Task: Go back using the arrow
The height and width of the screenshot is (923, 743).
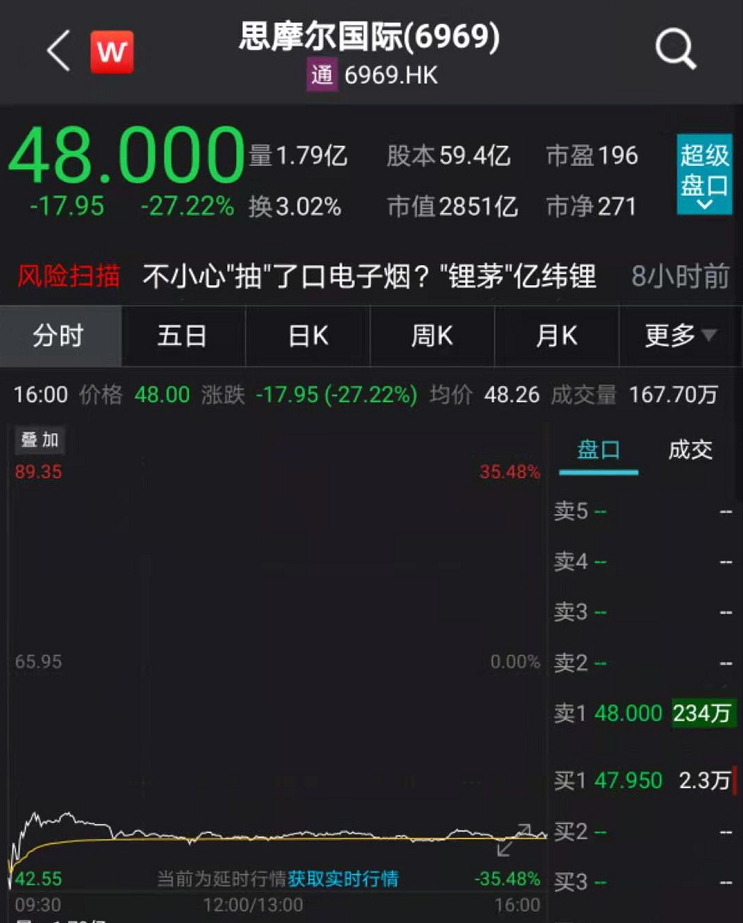Action: point(58,50)
